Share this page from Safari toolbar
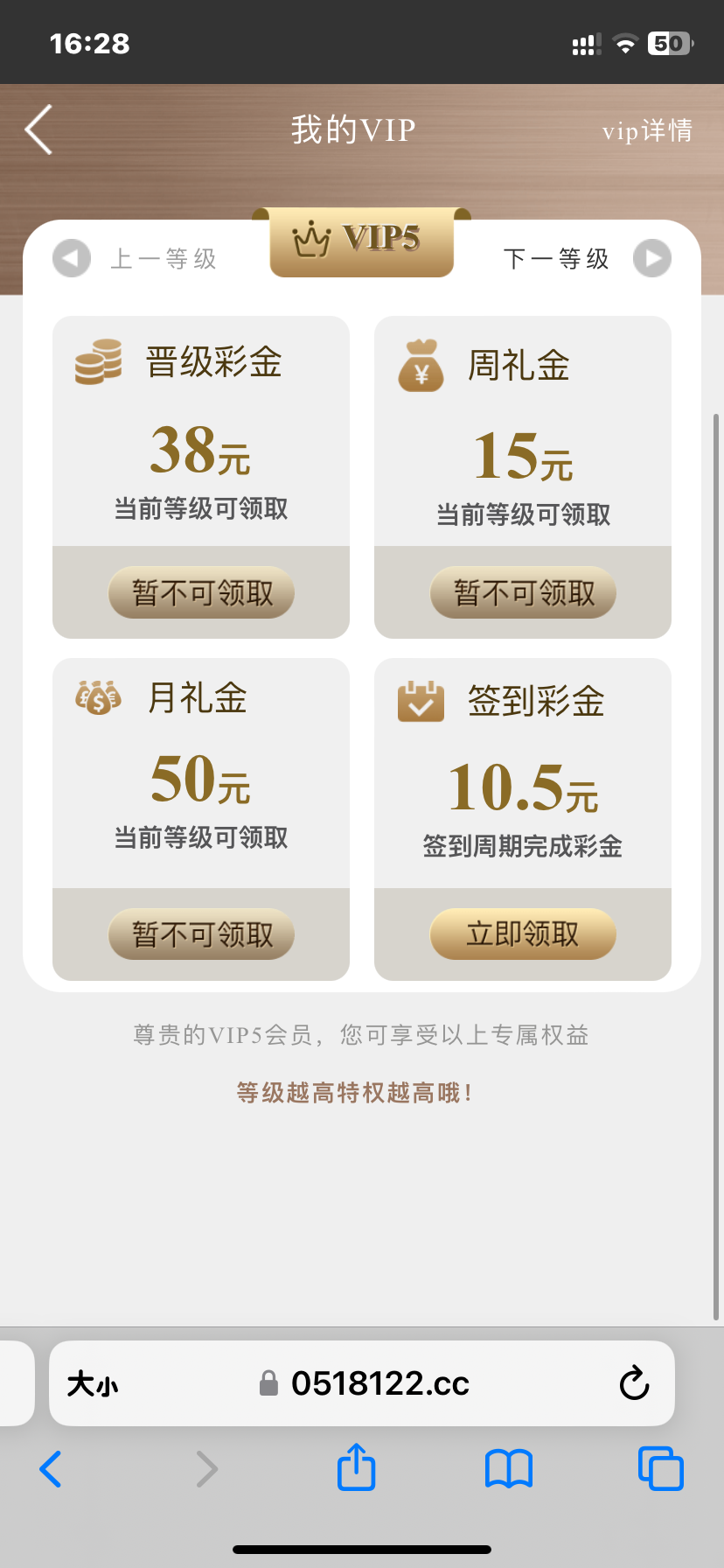The image size is (724, 1568). (x=357, y=1467)
